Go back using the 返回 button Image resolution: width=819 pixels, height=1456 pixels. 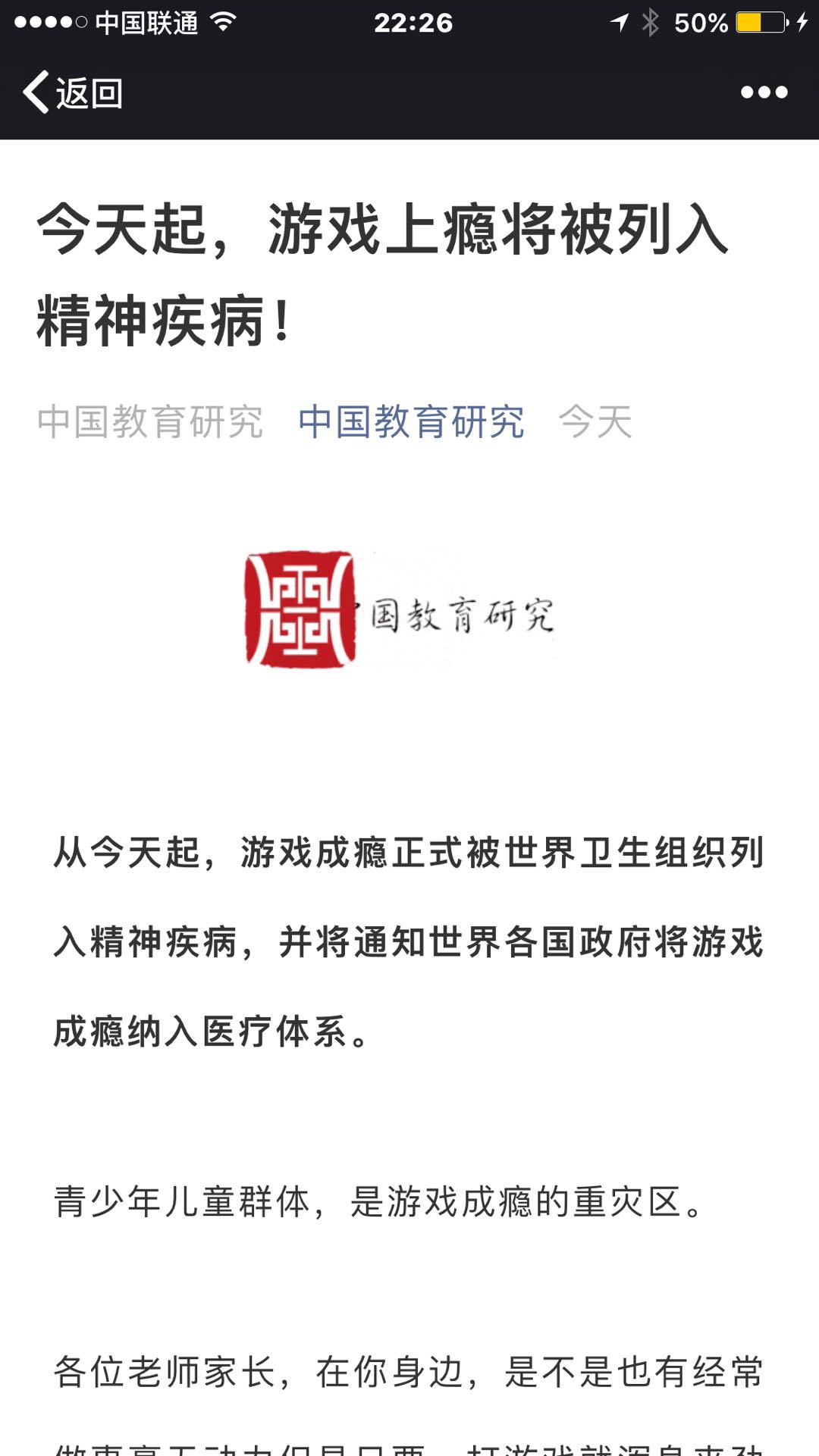pyautogui.click(x=73, y=93)
